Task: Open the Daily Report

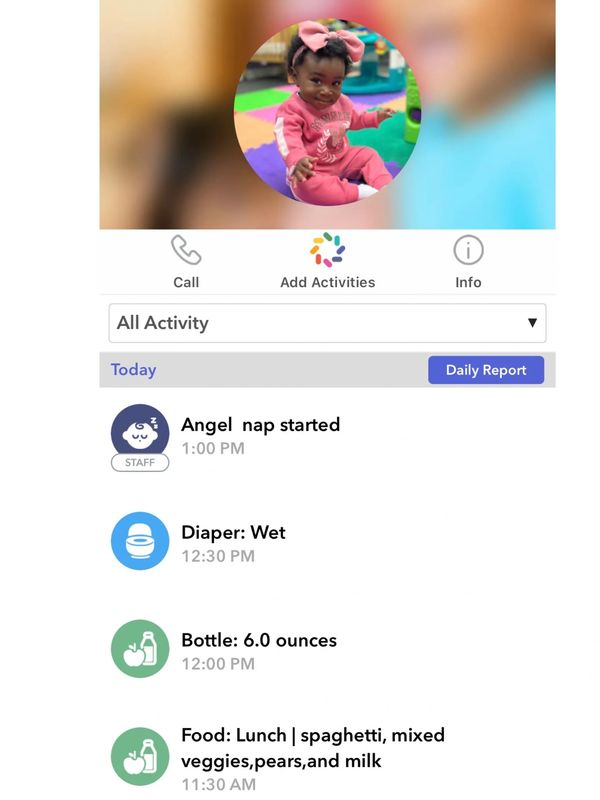Action: point(485,370)
